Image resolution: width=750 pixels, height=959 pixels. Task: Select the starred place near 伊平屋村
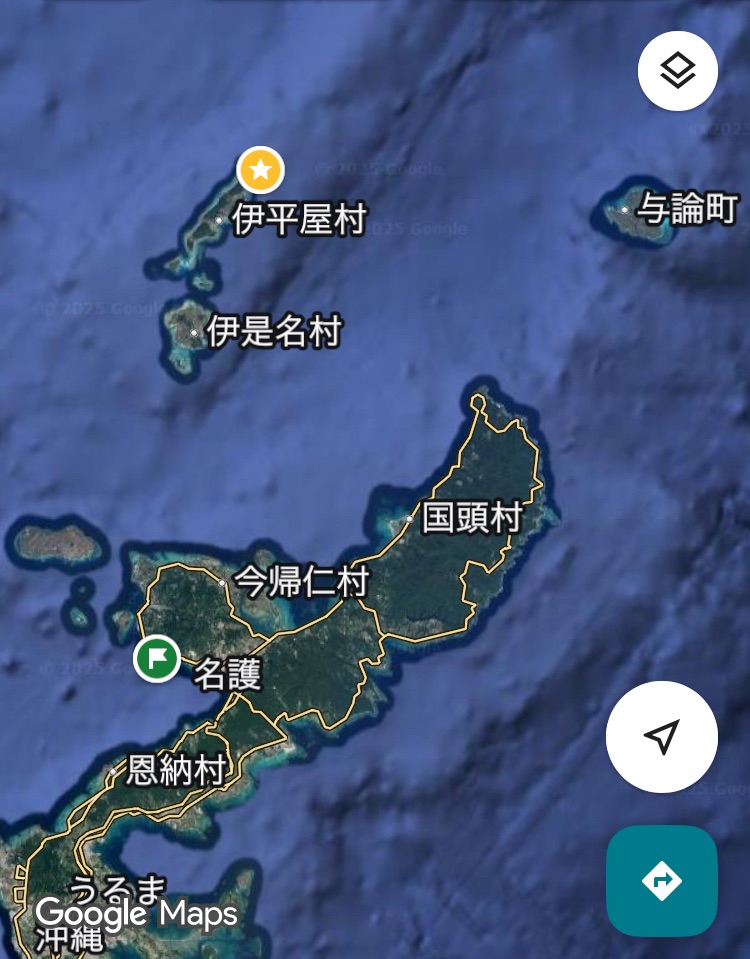point(260,170)
